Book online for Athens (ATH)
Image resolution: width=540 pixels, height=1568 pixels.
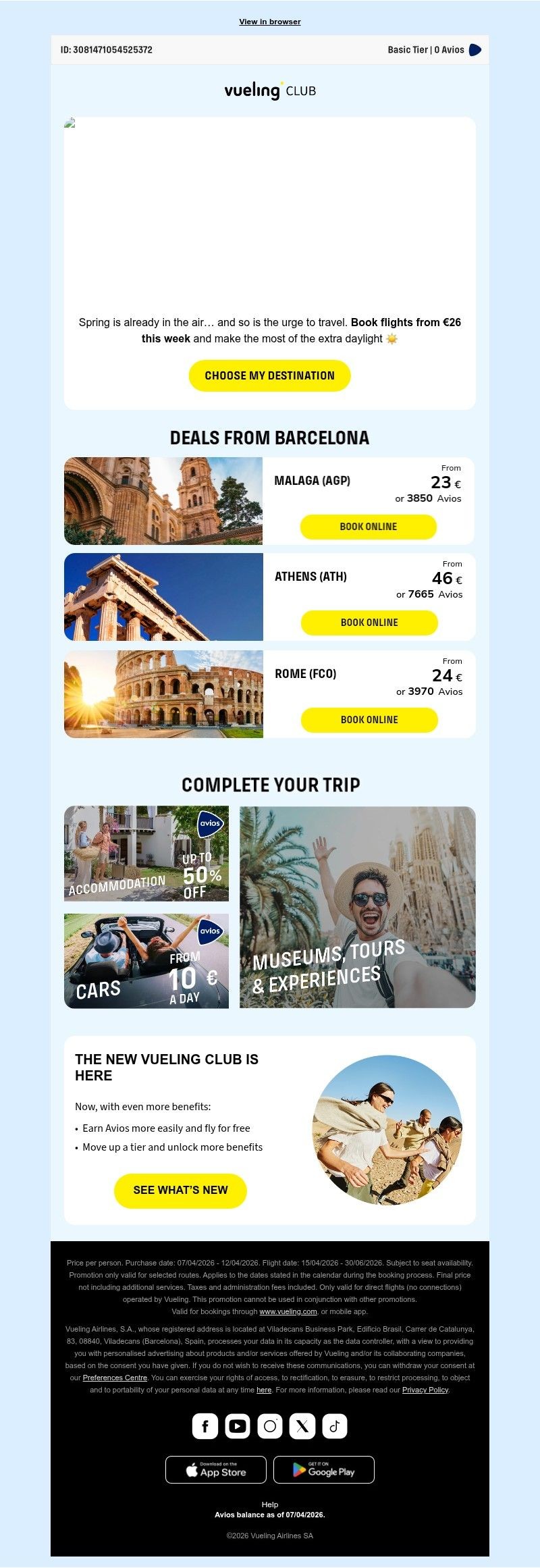(x=369, y=623)
